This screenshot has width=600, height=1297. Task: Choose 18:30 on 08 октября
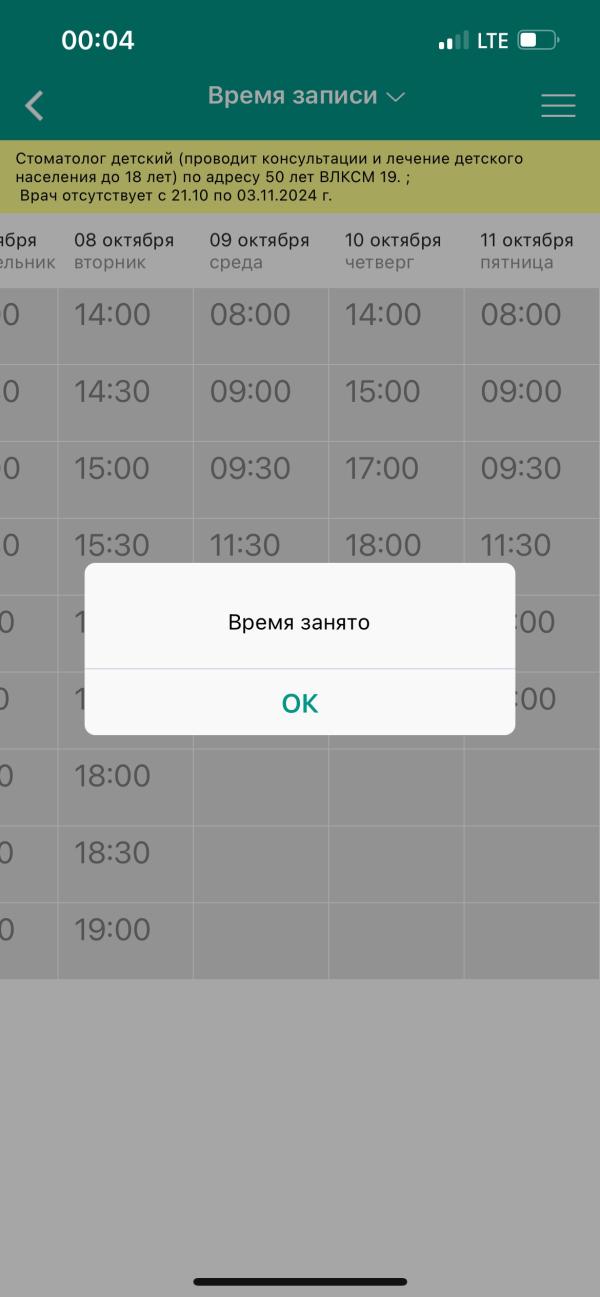click(x=126, y=864)
